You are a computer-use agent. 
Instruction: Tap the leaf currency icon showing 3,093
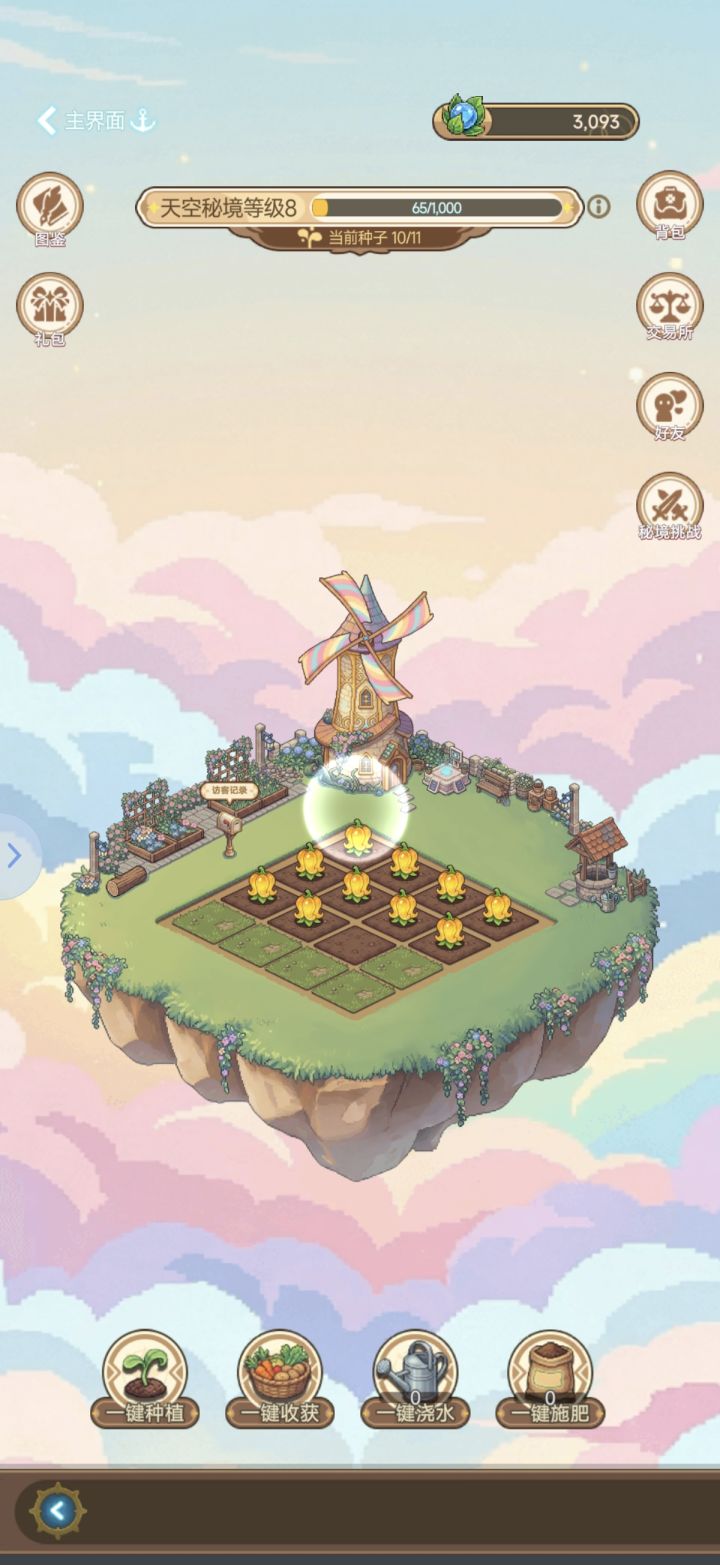coord(465,117)
